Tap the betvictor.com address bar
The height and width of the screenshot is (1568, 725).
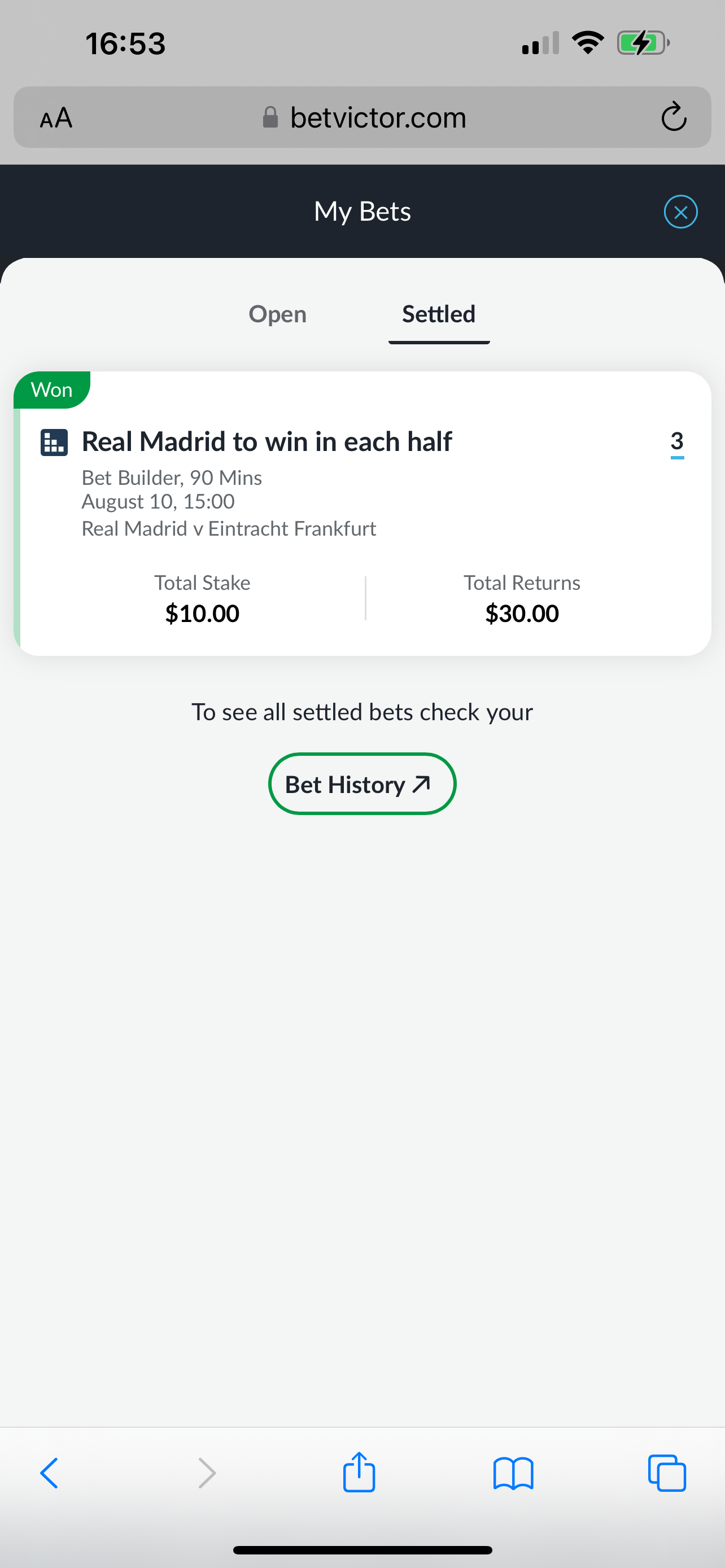(377, 117)
